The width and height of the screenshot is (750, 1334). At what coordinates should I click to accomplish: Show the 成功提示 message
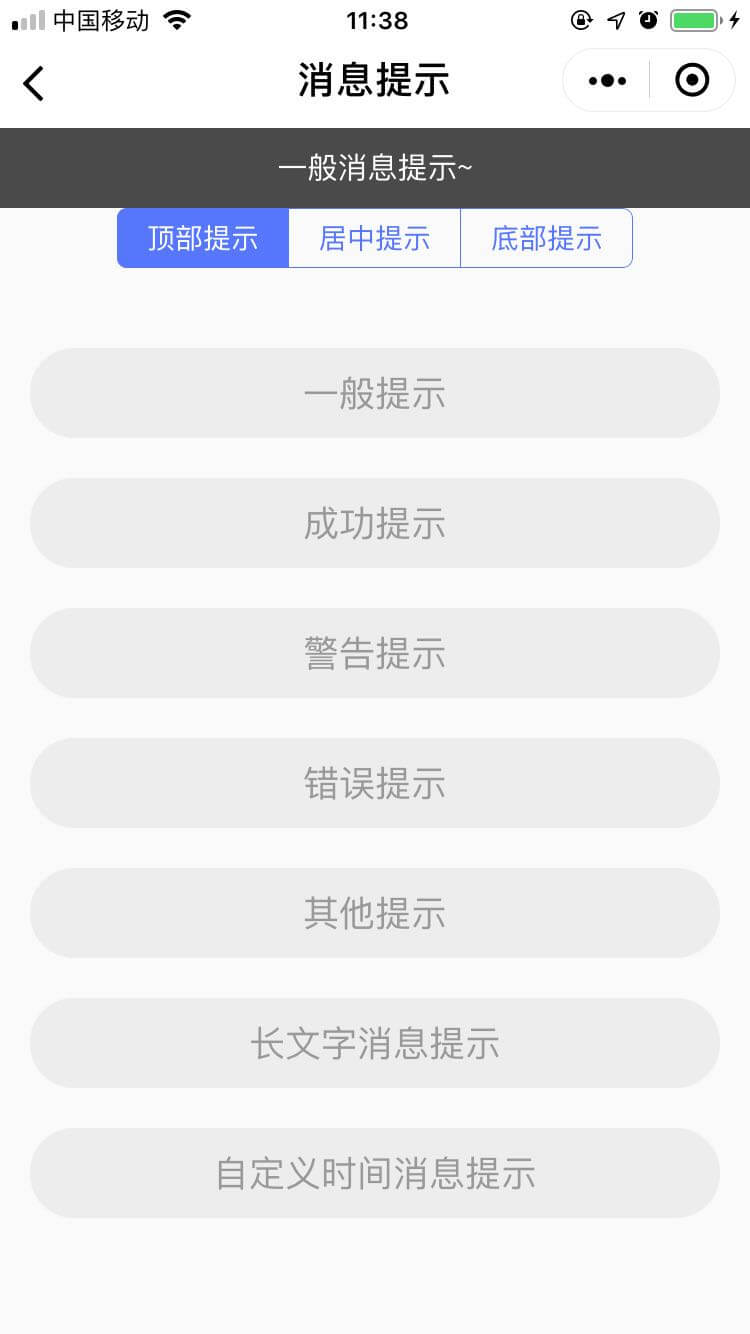tap(375, 523)
